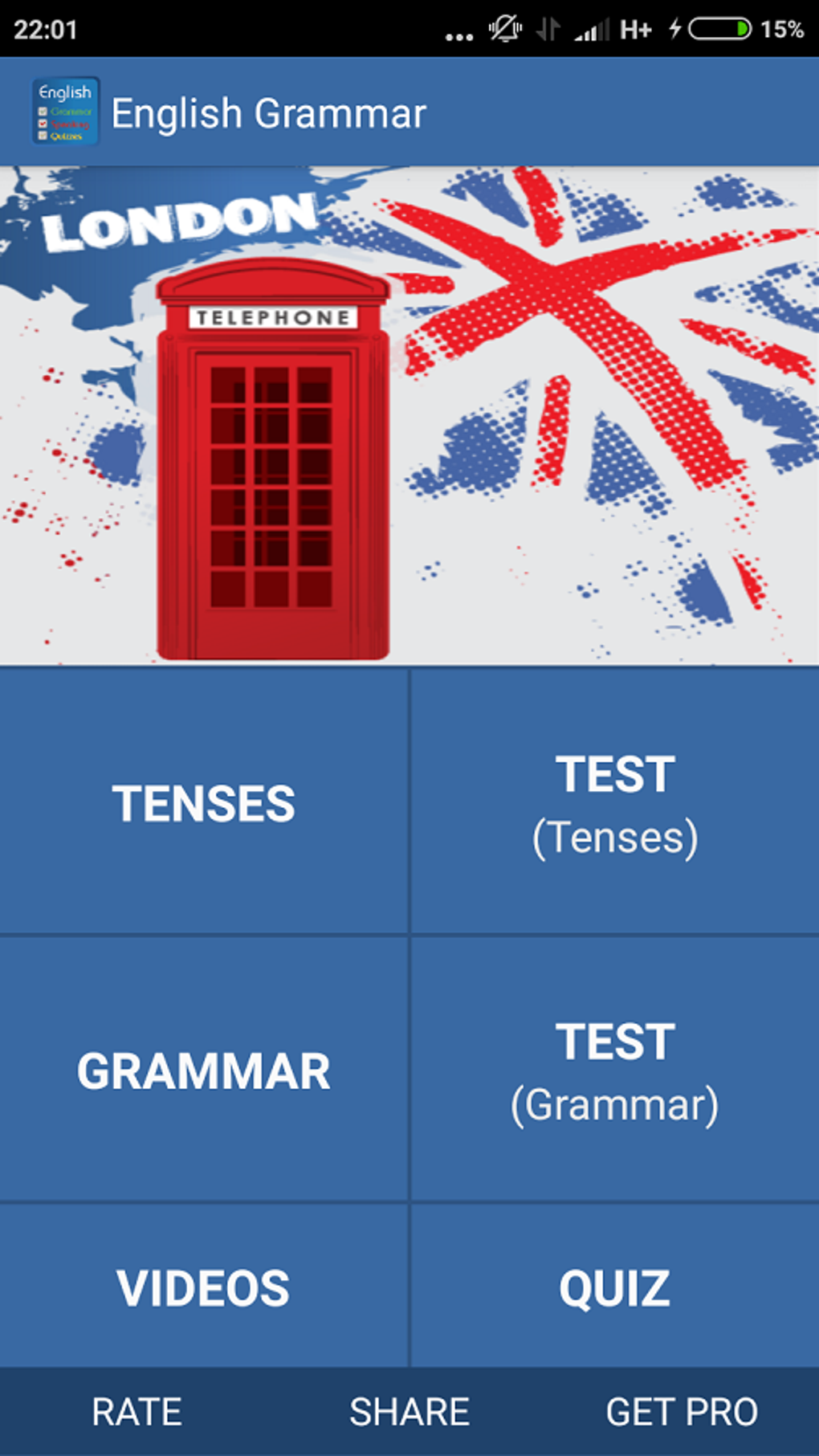This screenshot has width=819, height=1456.
Task: Open the TENSES section
Action: point(205,801)
